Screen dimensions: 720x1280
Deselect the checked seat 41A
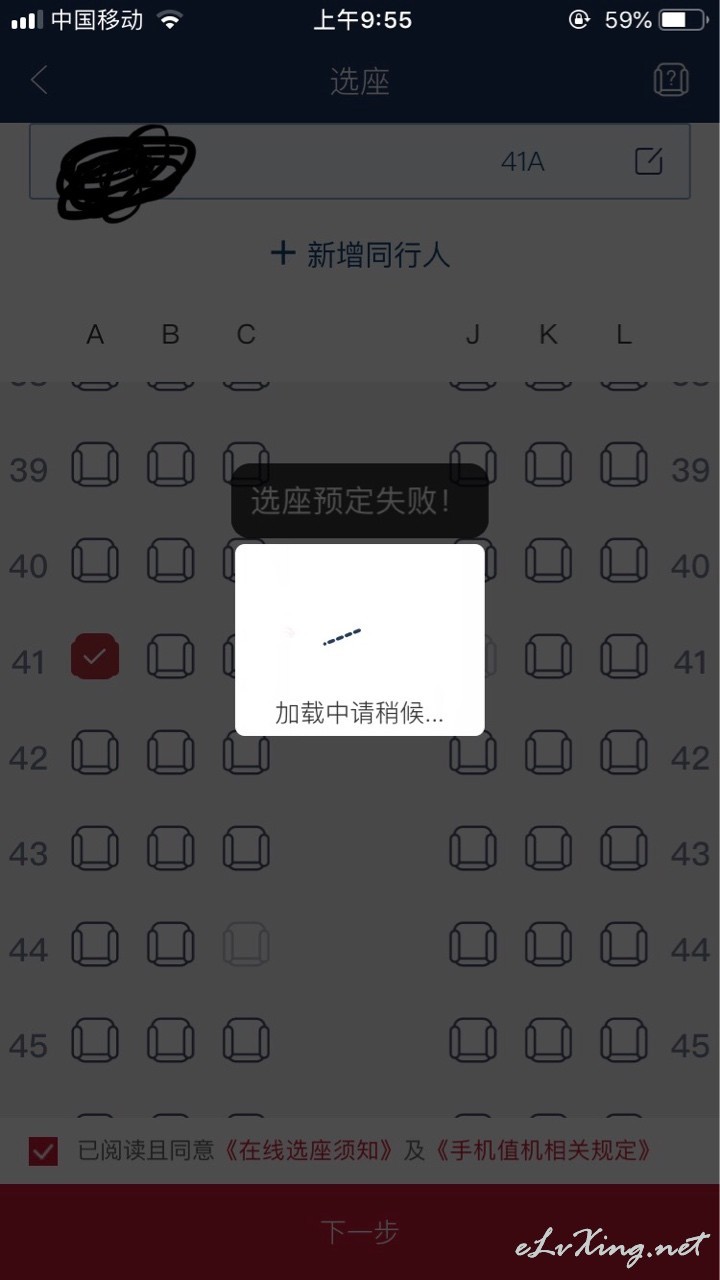[95, 657]
